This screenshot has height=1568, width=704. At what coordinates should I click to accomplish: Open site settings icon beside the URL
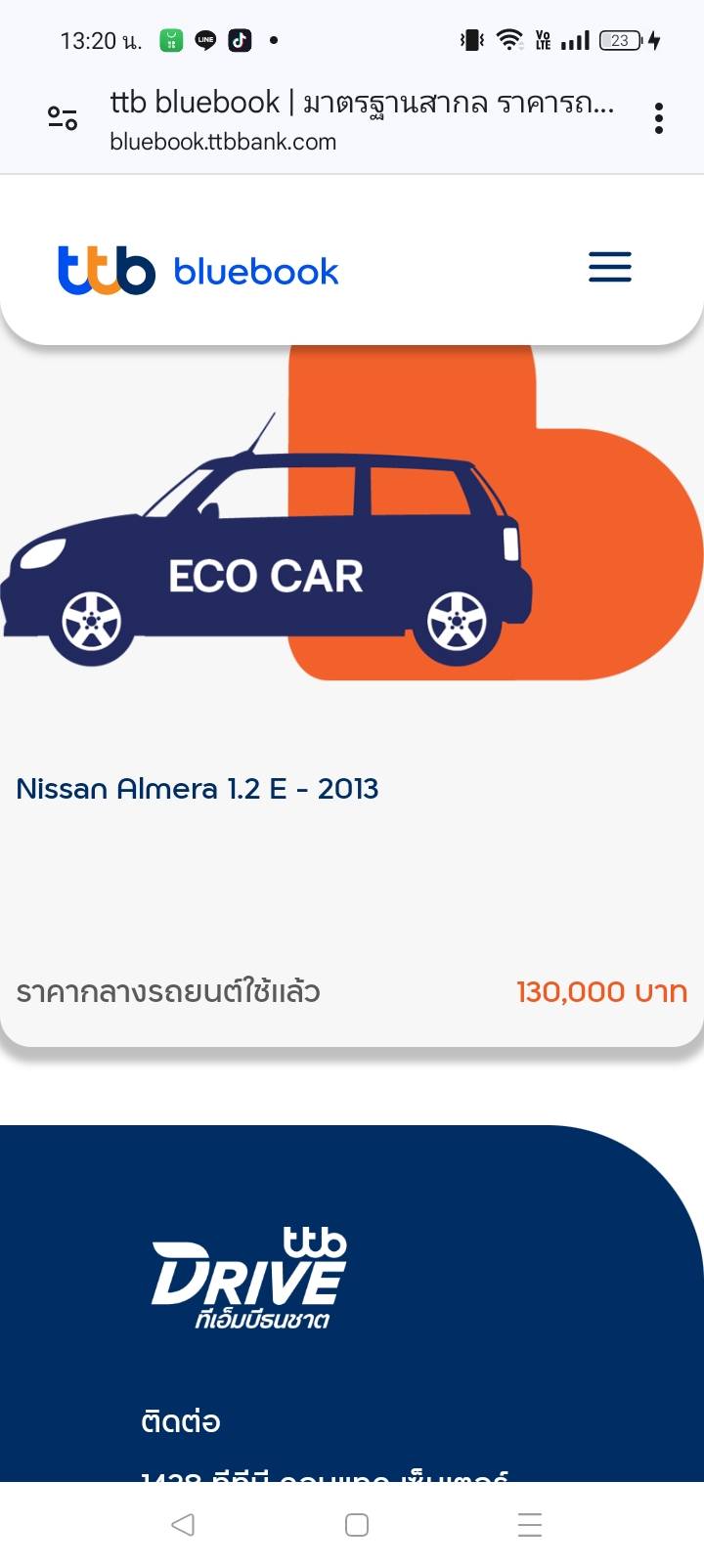[x=63, y=118]
